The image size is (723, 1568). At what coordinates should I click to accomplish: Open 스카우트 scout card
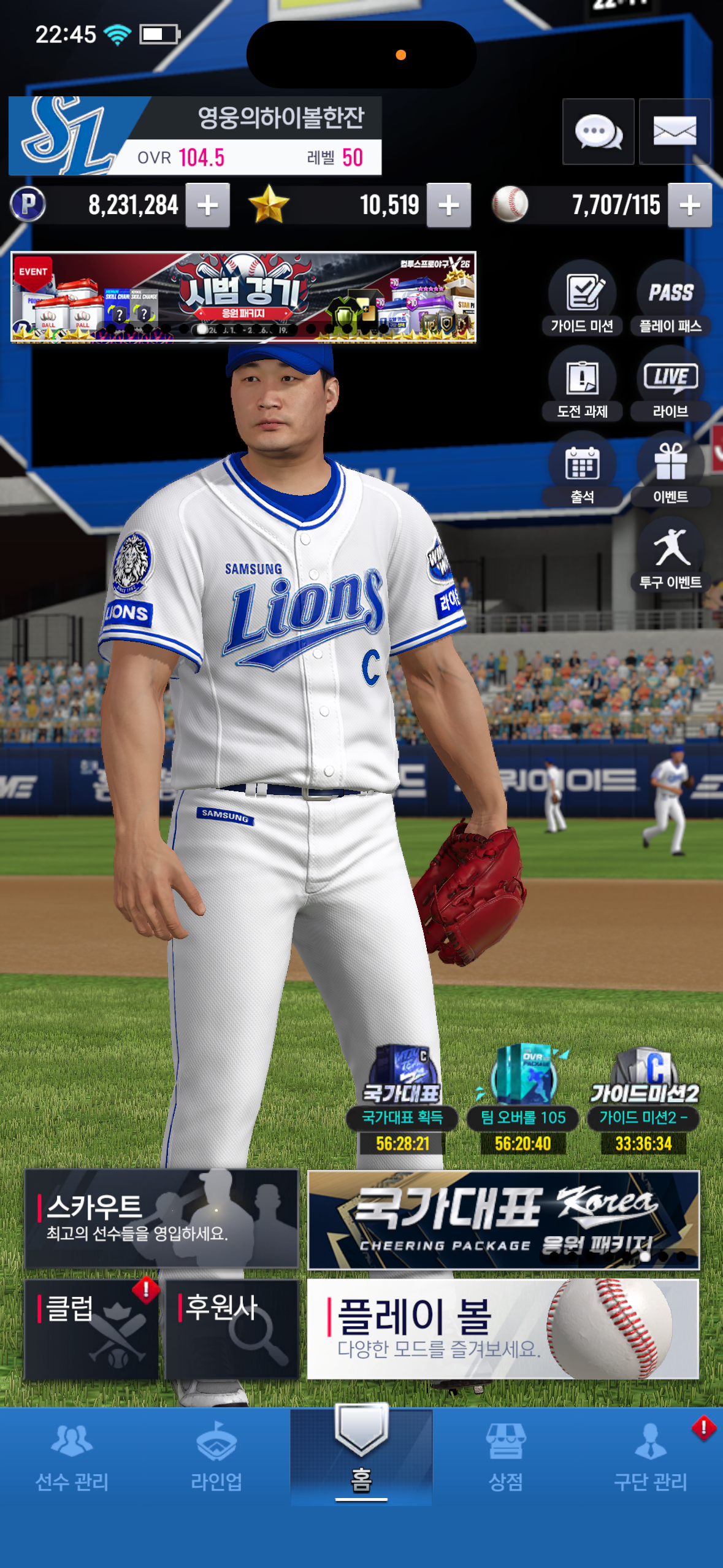[162, 1218]
